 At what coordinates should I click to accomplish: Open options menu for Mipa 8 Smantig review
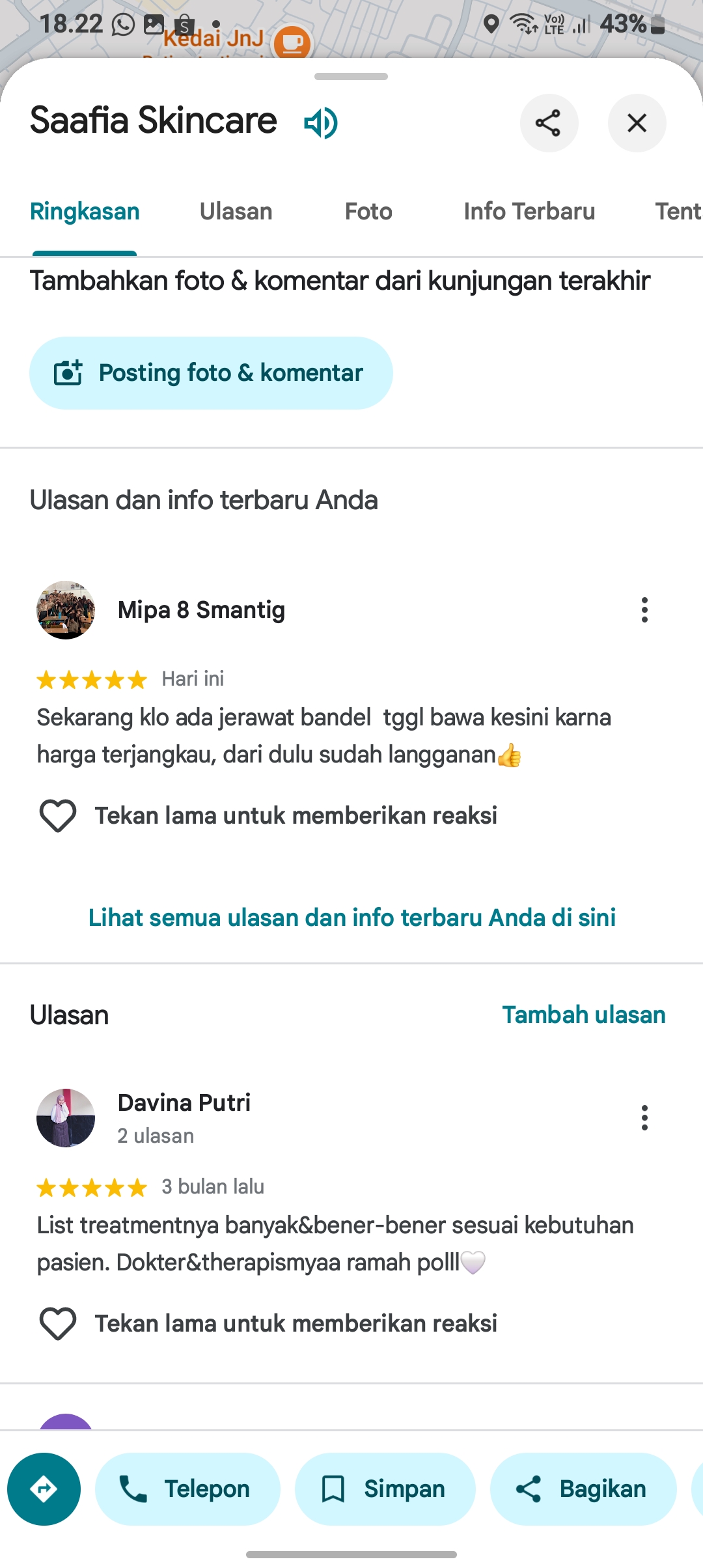pos(644,610)
